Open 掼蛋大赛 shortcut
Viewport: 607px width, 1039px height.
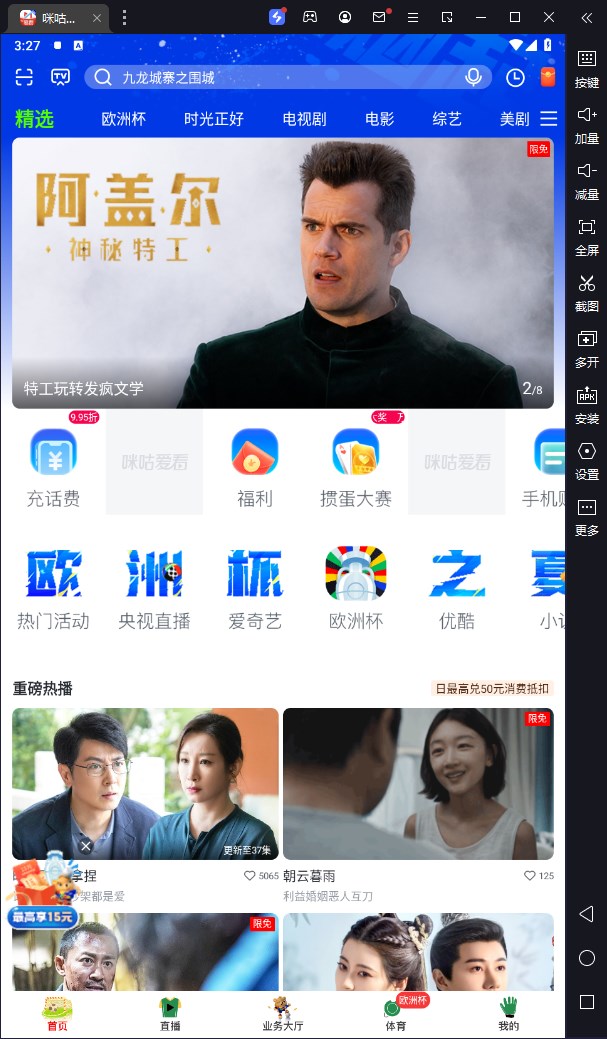coord(355,466)
